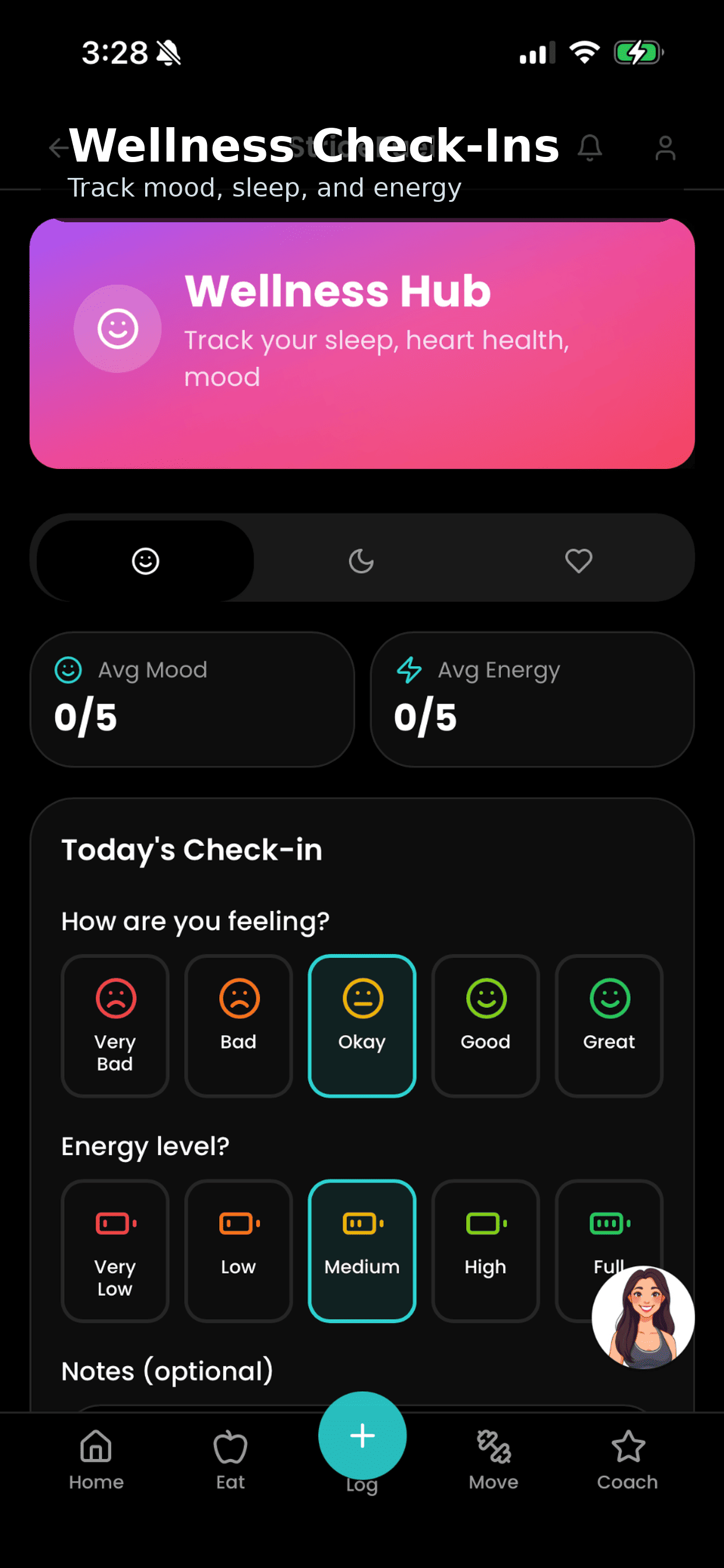Screen dimensions: 724x1568
Task: Select Very Low energy level
Action: click(115, 1250)
